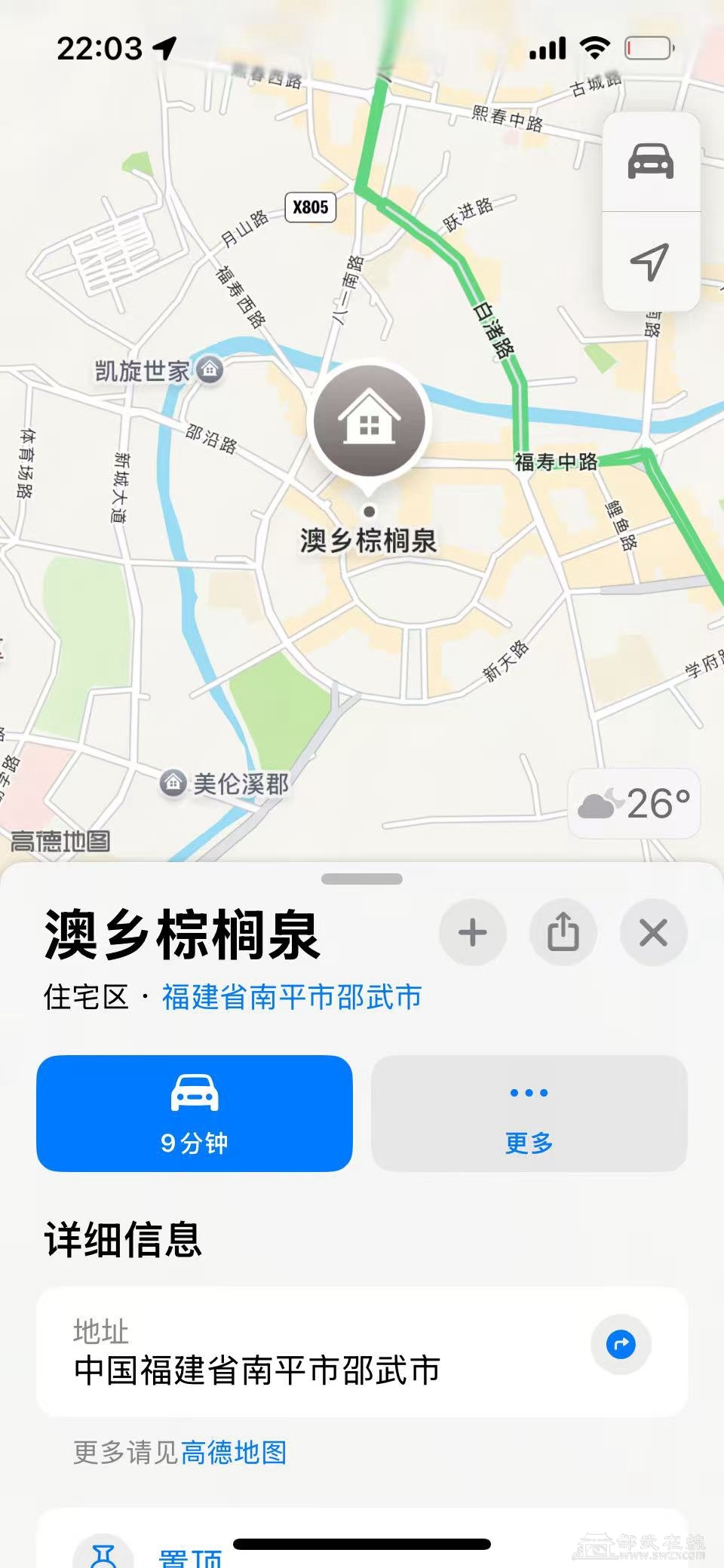Screen dimensions: 724x1568
Task: Close the 澳乡棕榈泉 place card
Action: point(653,933)
